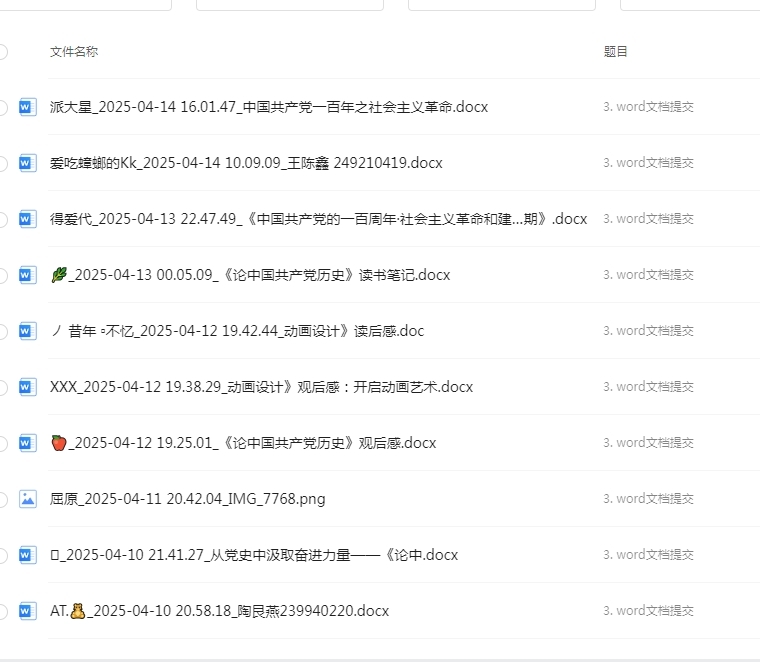Image resolution: width=760 pixels, height=663 pixels.
Task: Open AT.'s 陶艮燕239940220 docx file
Action: [219, 611]
